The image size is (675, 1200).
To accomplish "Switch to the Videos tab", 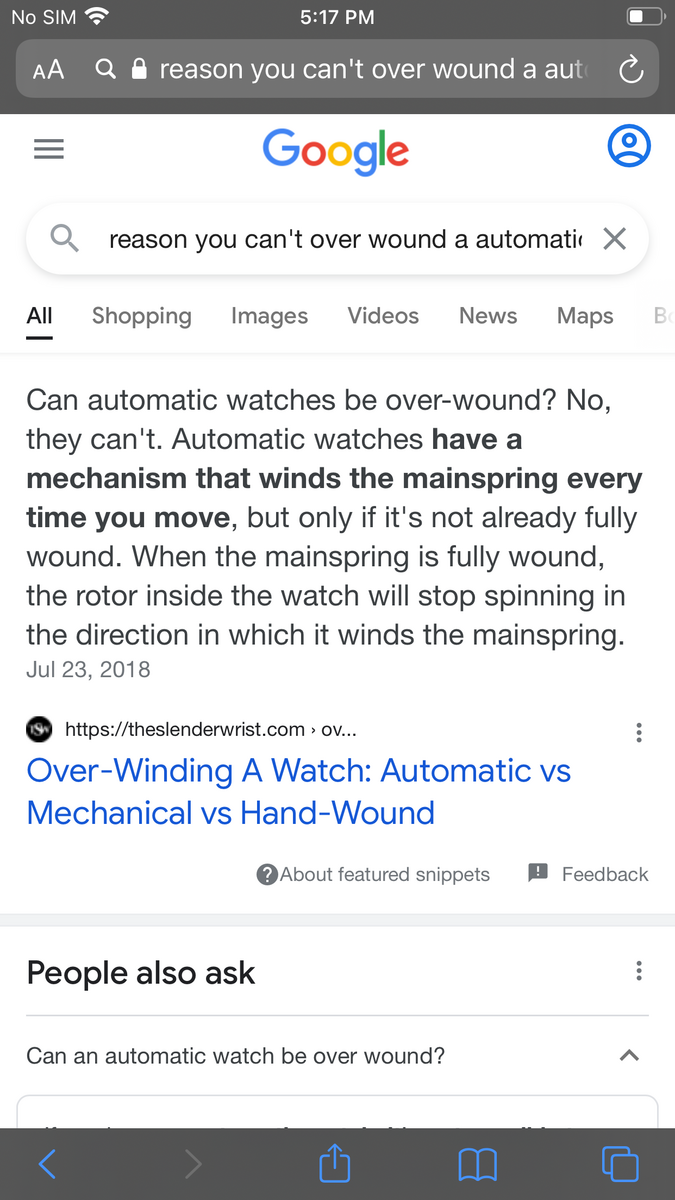I will coord(383,316).
